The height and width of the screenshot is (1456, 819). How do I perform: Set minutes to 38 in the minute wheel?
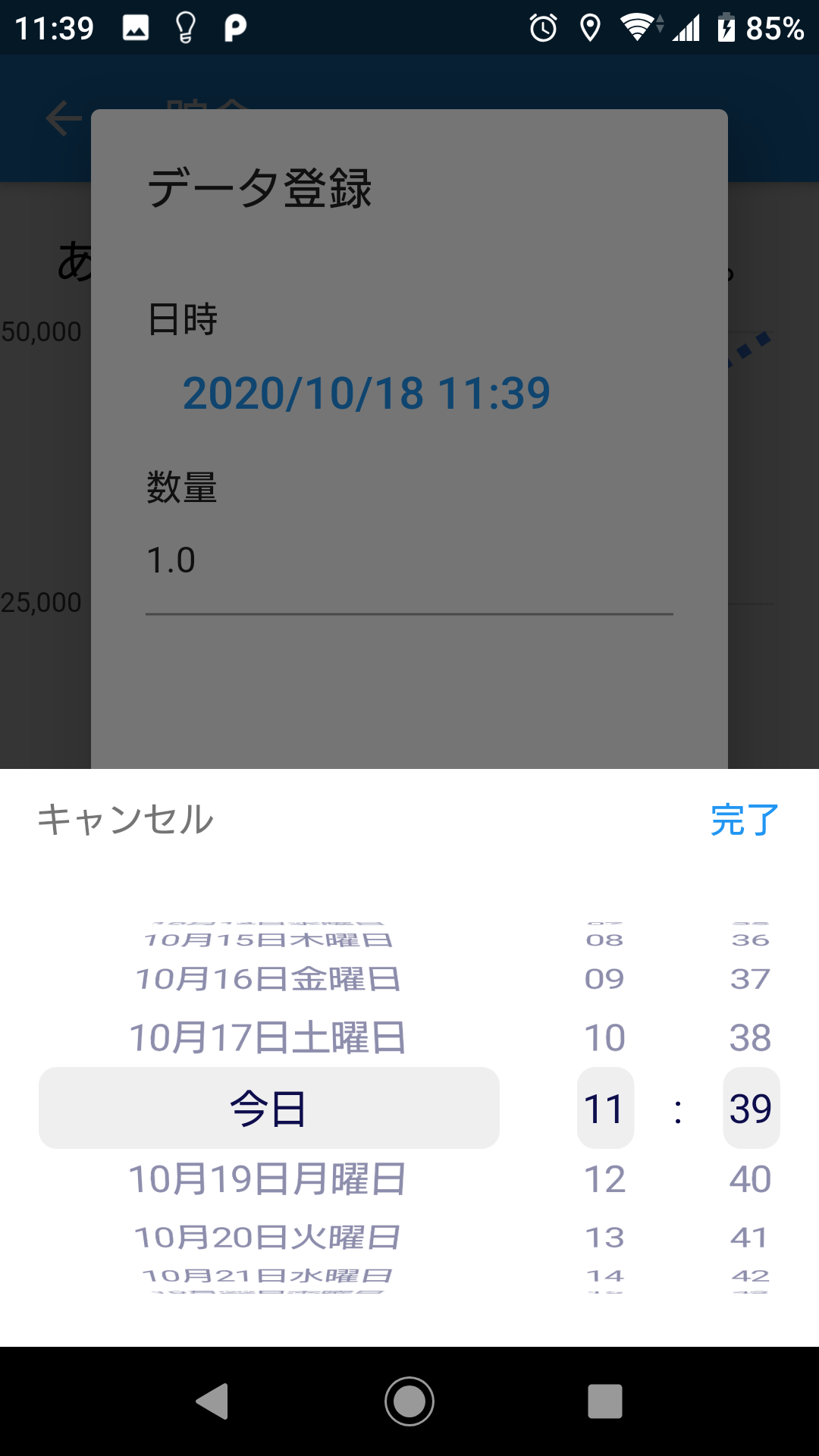[x=750, y=1037]
